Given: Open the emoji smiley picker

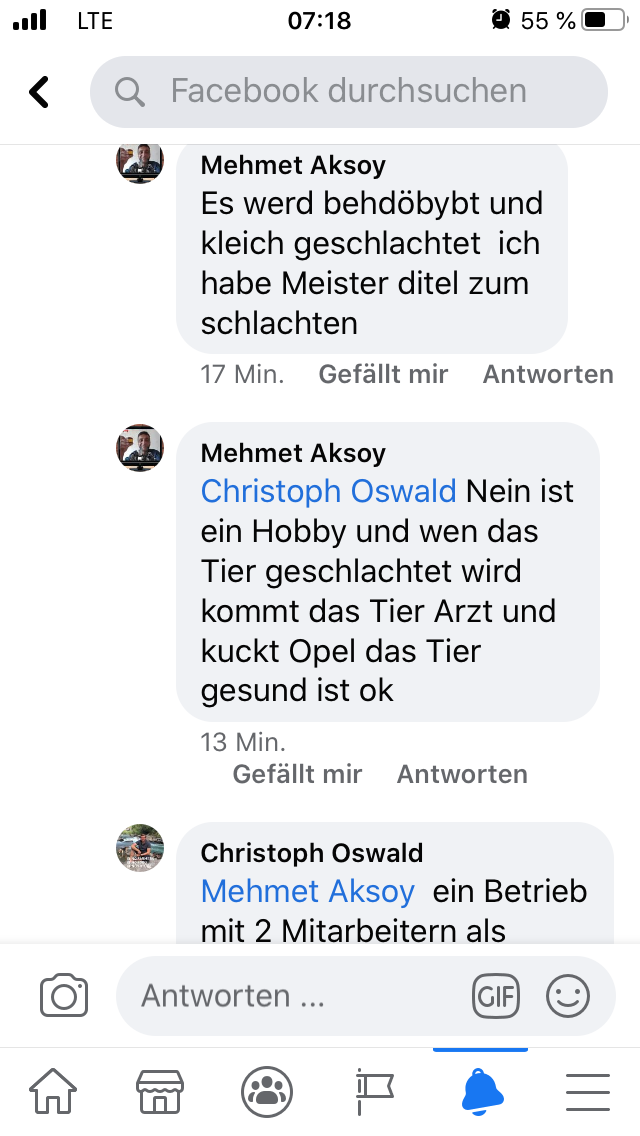Looking at the screenshot, I should click(568, 996).
